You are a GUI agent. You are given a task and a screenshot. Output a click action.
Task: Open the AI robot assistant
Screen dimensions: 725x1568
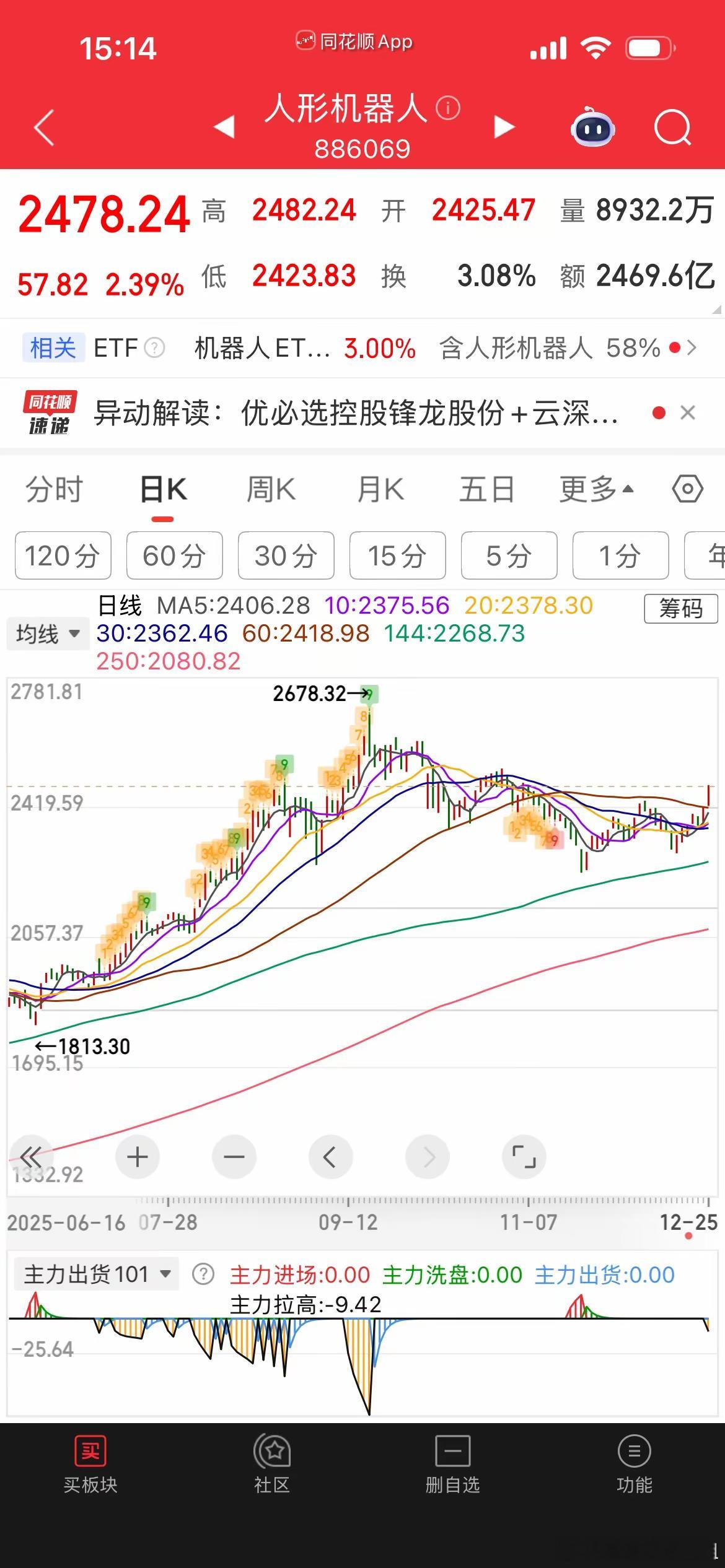click(x=593, y=127)
